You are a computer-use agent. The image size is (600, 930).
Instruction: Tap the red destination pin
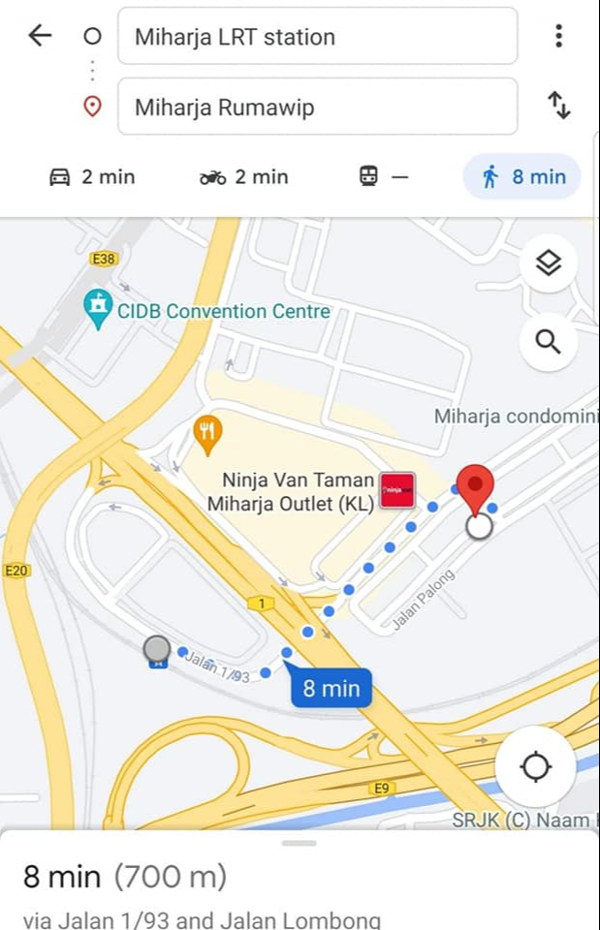[476, 488]
